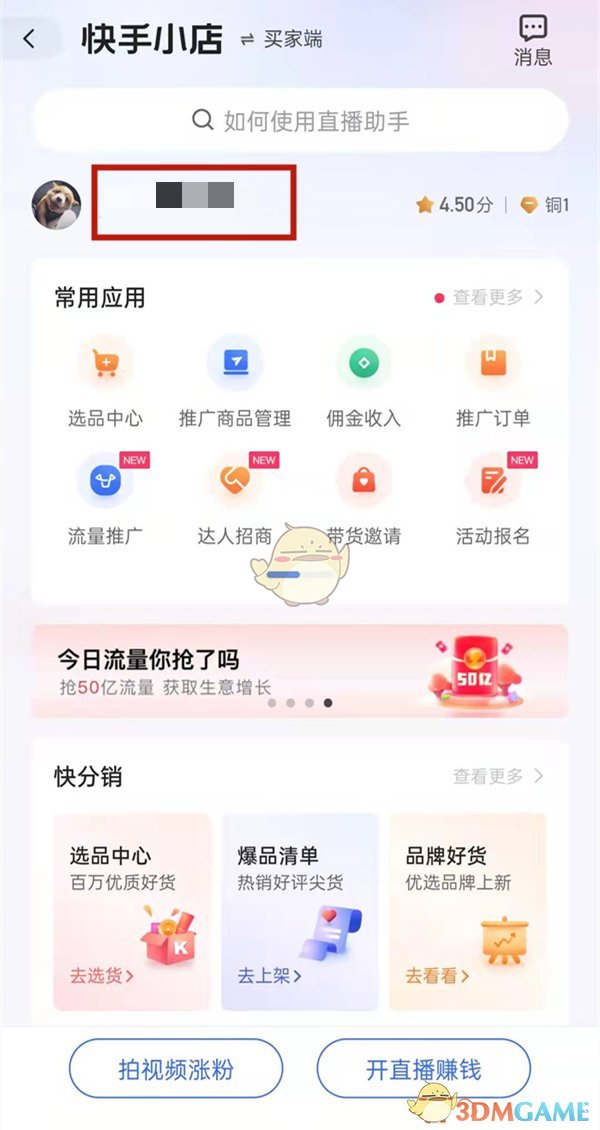
Task: Open the 消息 messages icon
Action: pyautogui.click(x=533, y=42)
